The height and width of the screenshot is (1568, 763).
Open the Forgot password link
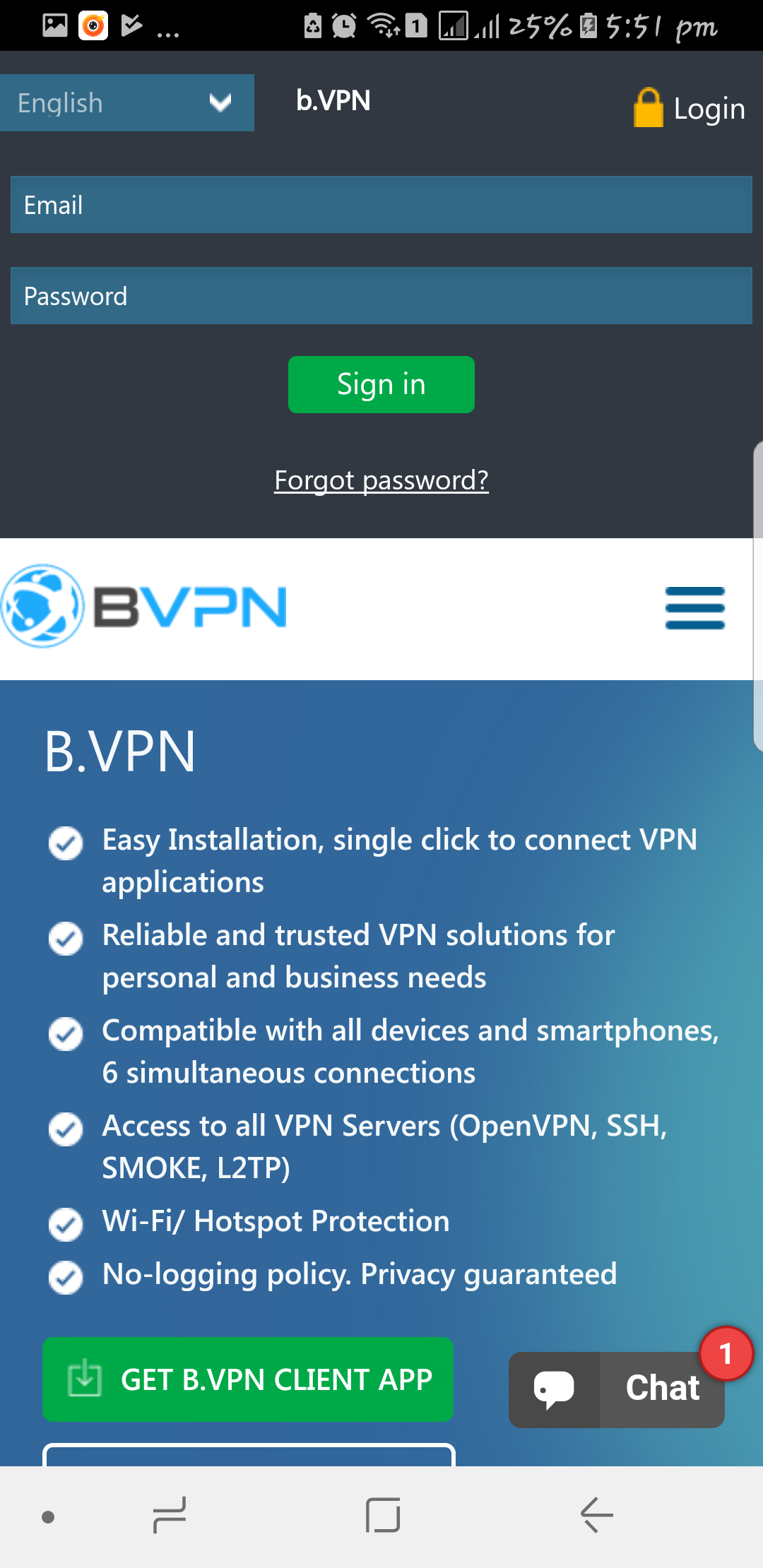click(x=381, y=480)
